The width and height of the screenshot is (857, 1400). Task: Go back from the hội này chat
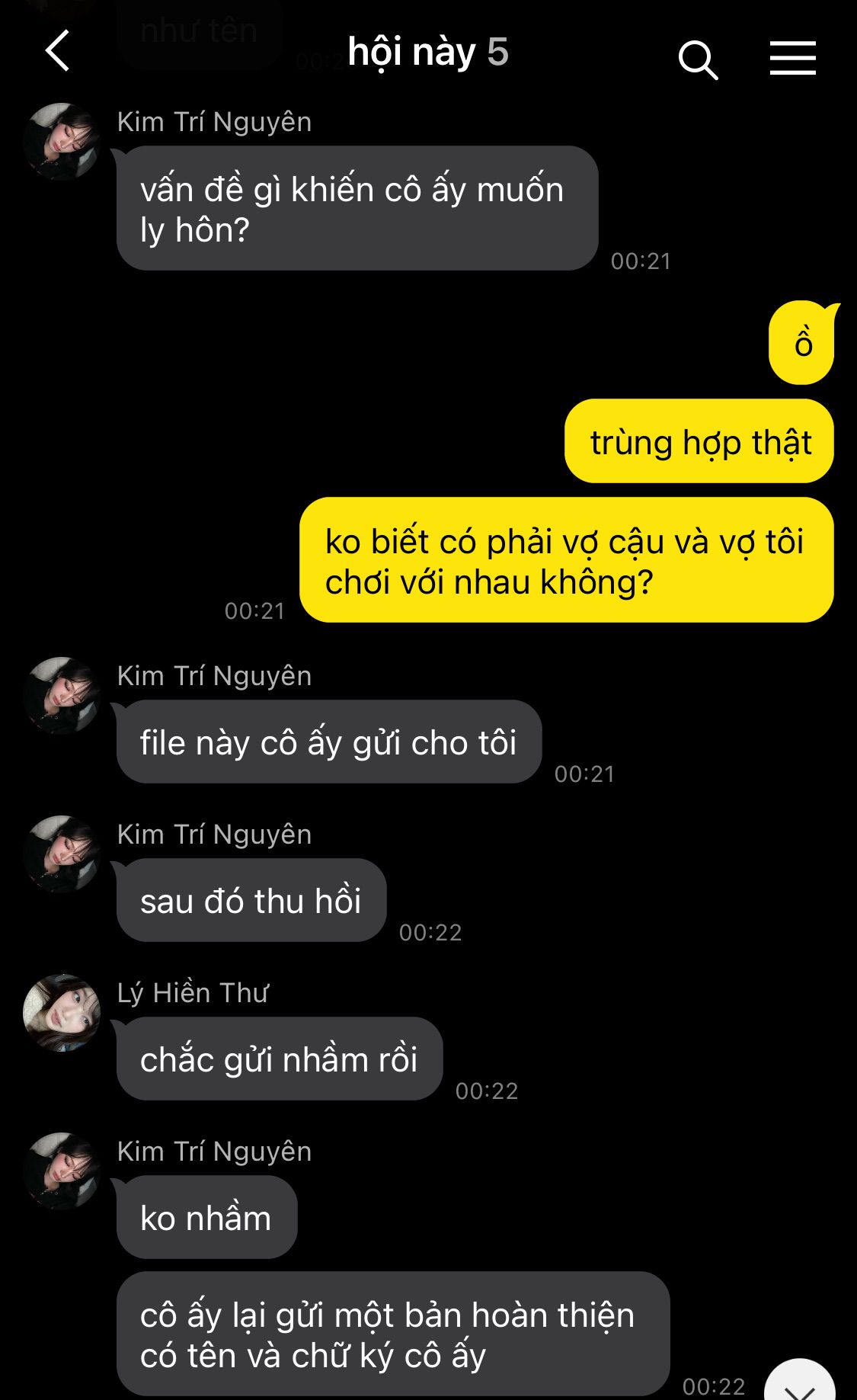58,52
